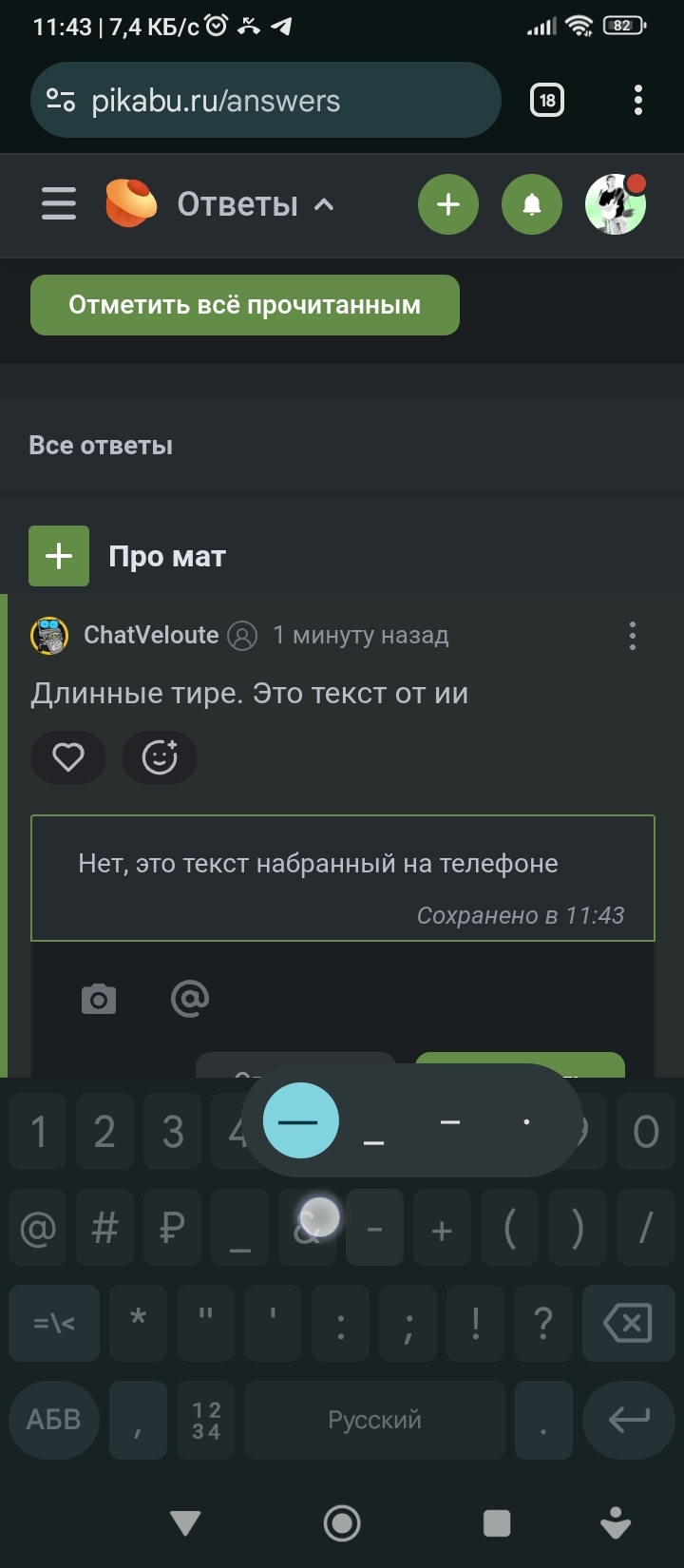The image size is (684, 1568).
Task: Like ChatVeloute's comment with the heart
Action: click(x=68, y=757)
